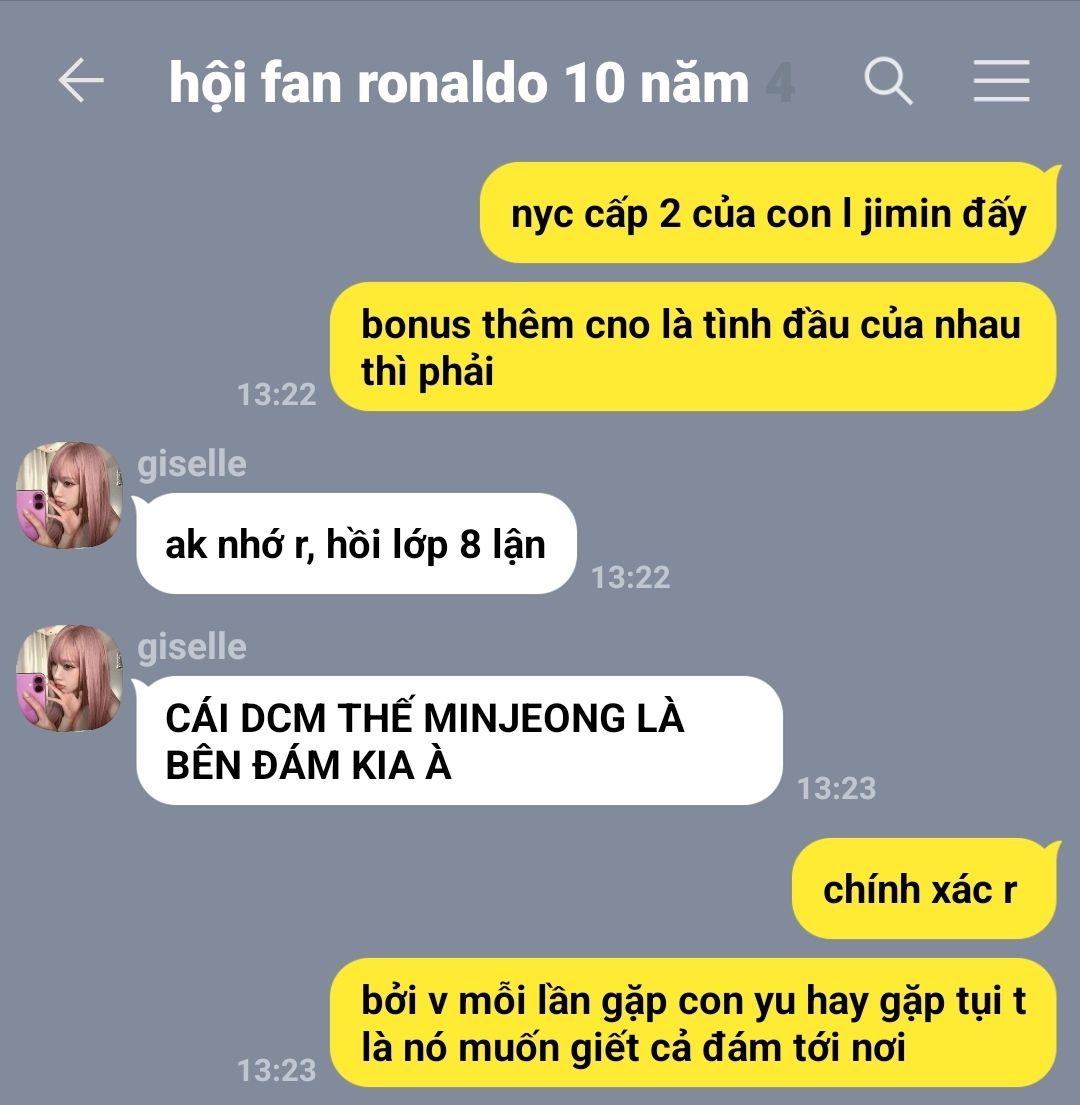1080x1105 pixels.
Task: Open giselle's avatar above the 'ak nhớ r' message
Action: tap(69, 494)
